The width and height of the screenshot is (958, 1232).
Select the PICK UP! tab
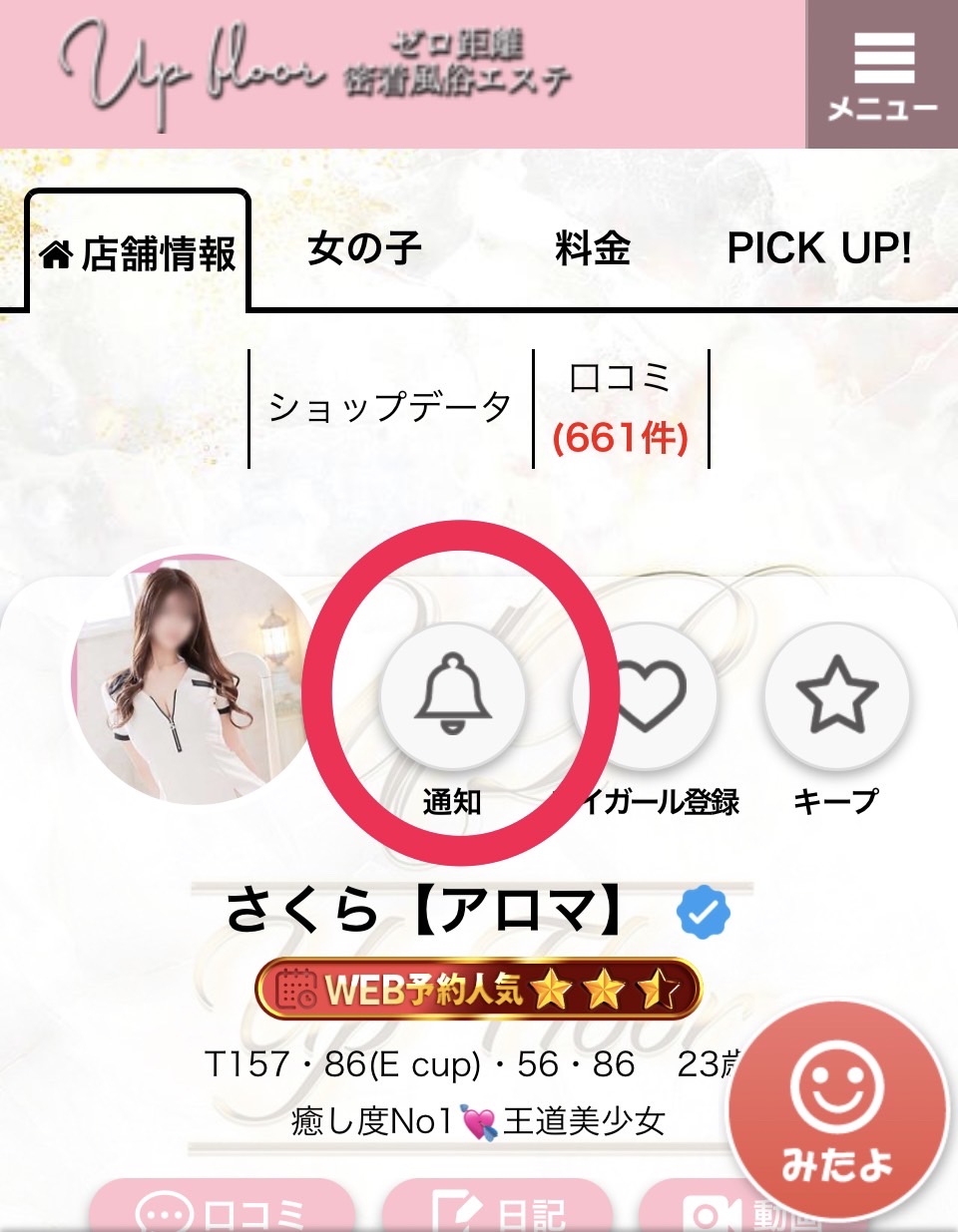(818, 248)
